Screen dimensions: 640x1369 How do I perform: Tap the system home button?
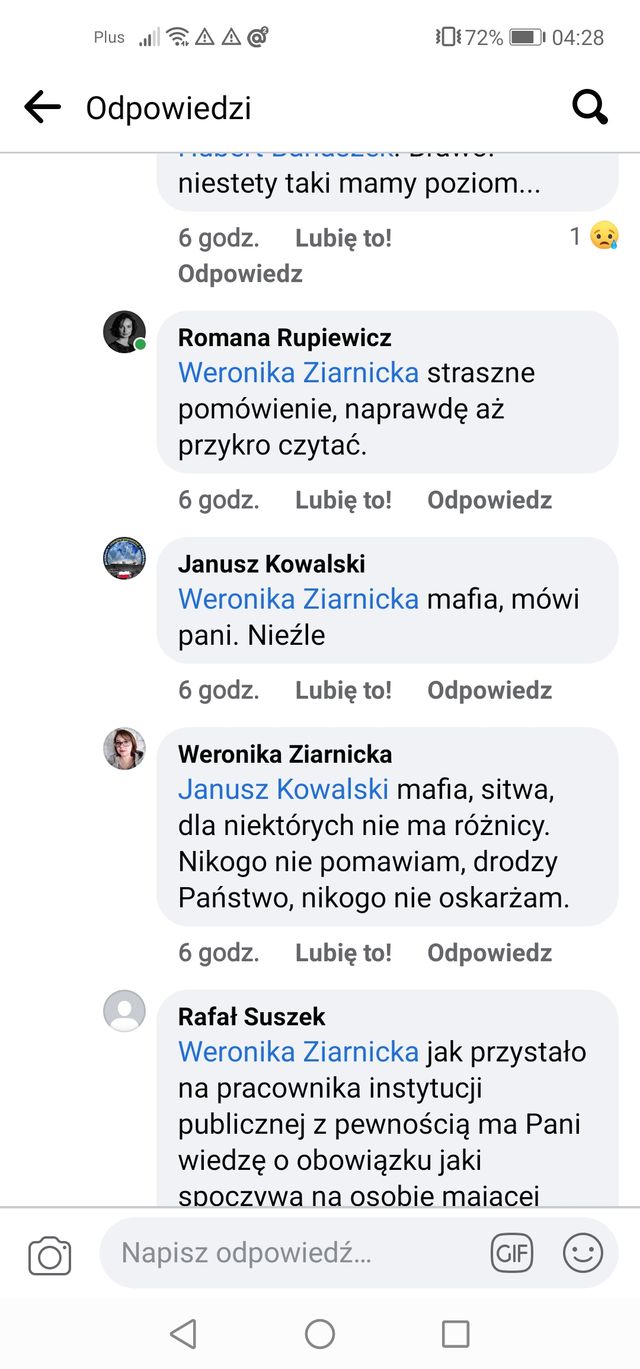click(x=320, y=1333)
